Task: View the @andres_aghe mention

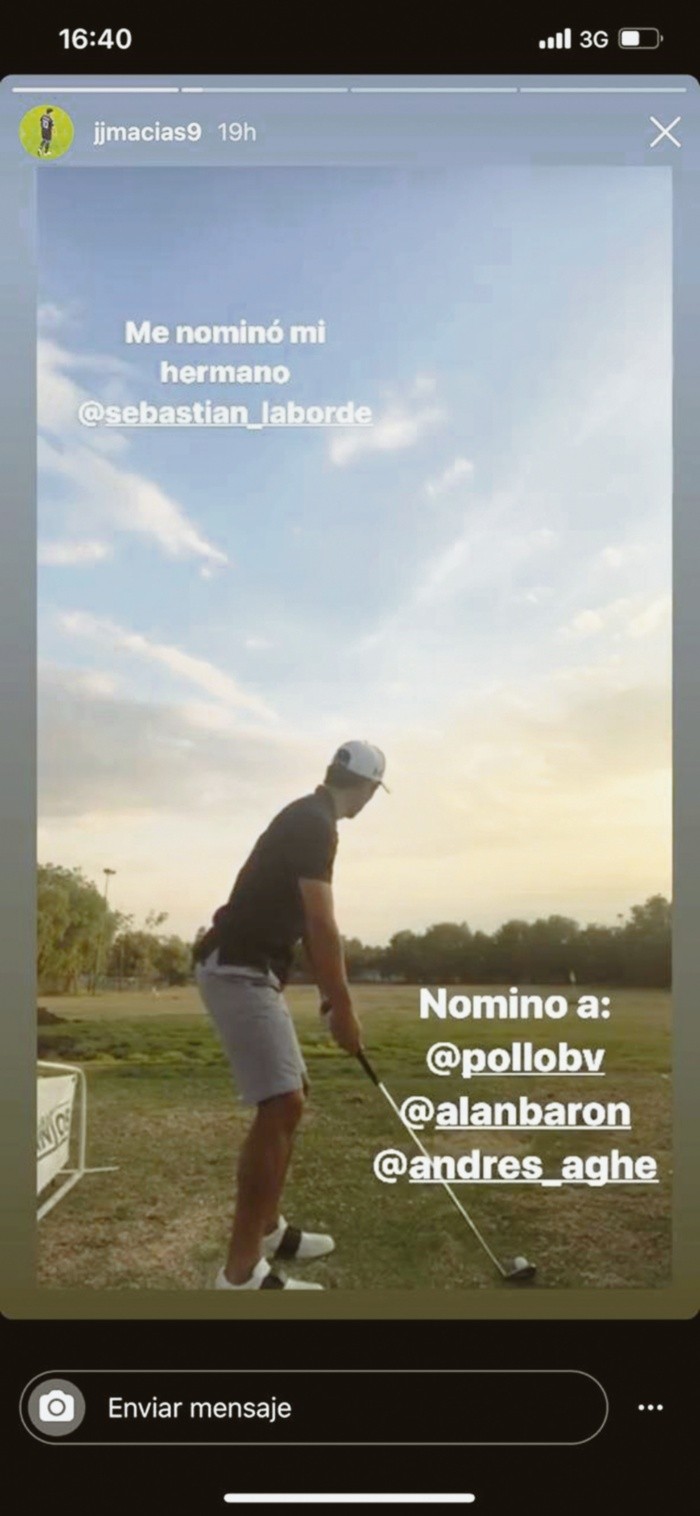Action: point(515,1166)
